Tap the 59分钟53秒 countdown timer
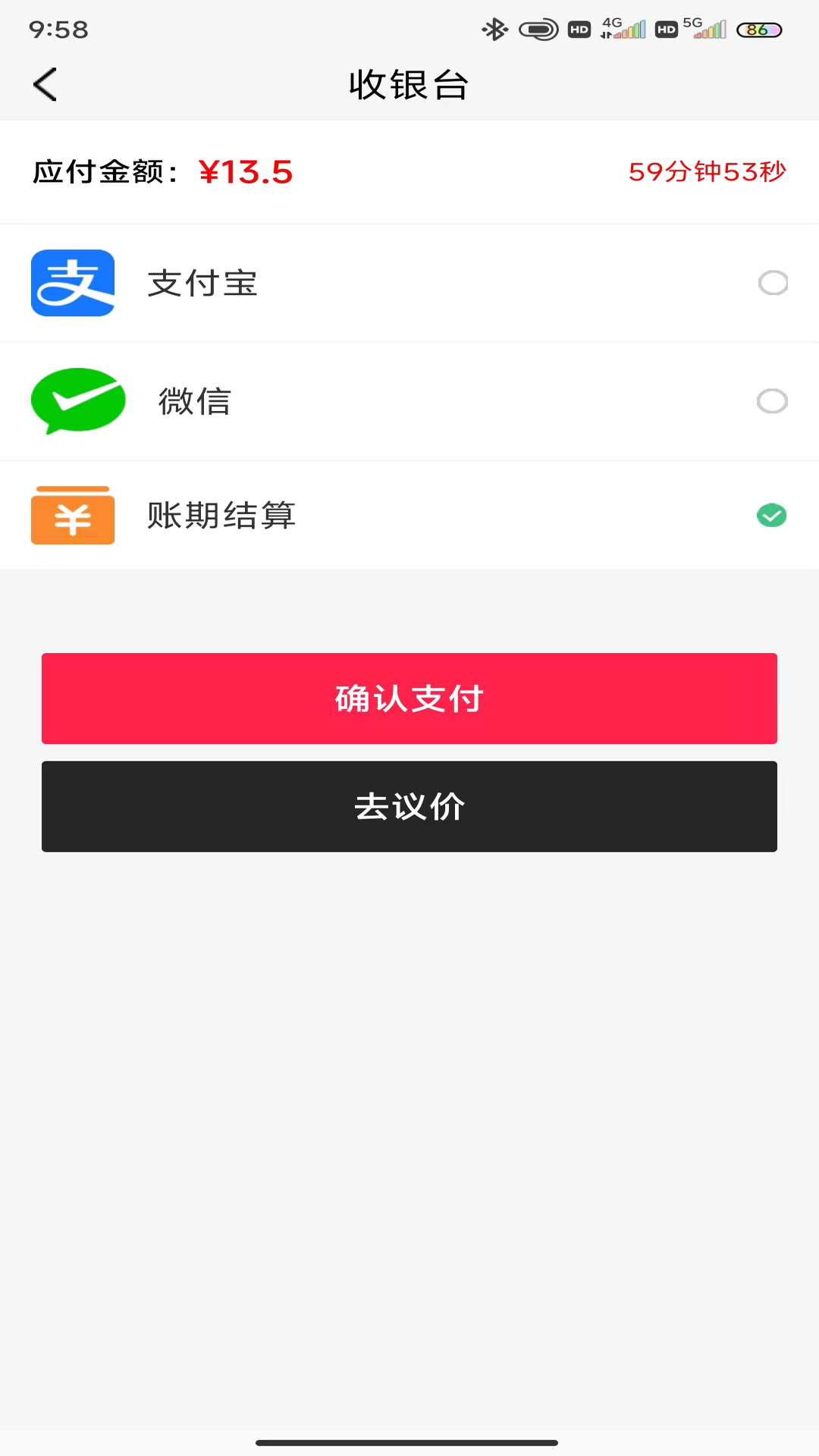The width and height of the screenshot is (819, 1456). [x=708, y=172]
